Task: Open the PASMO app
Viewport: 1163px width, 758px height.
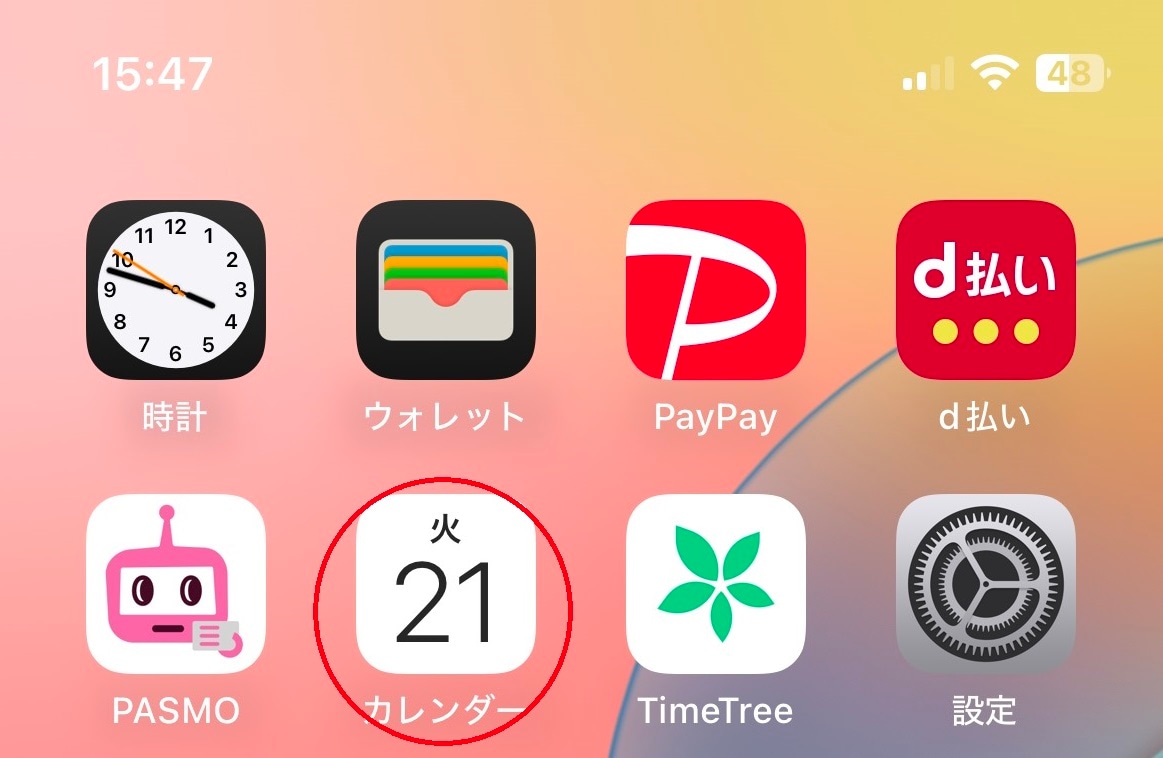Action: (175, 583)
